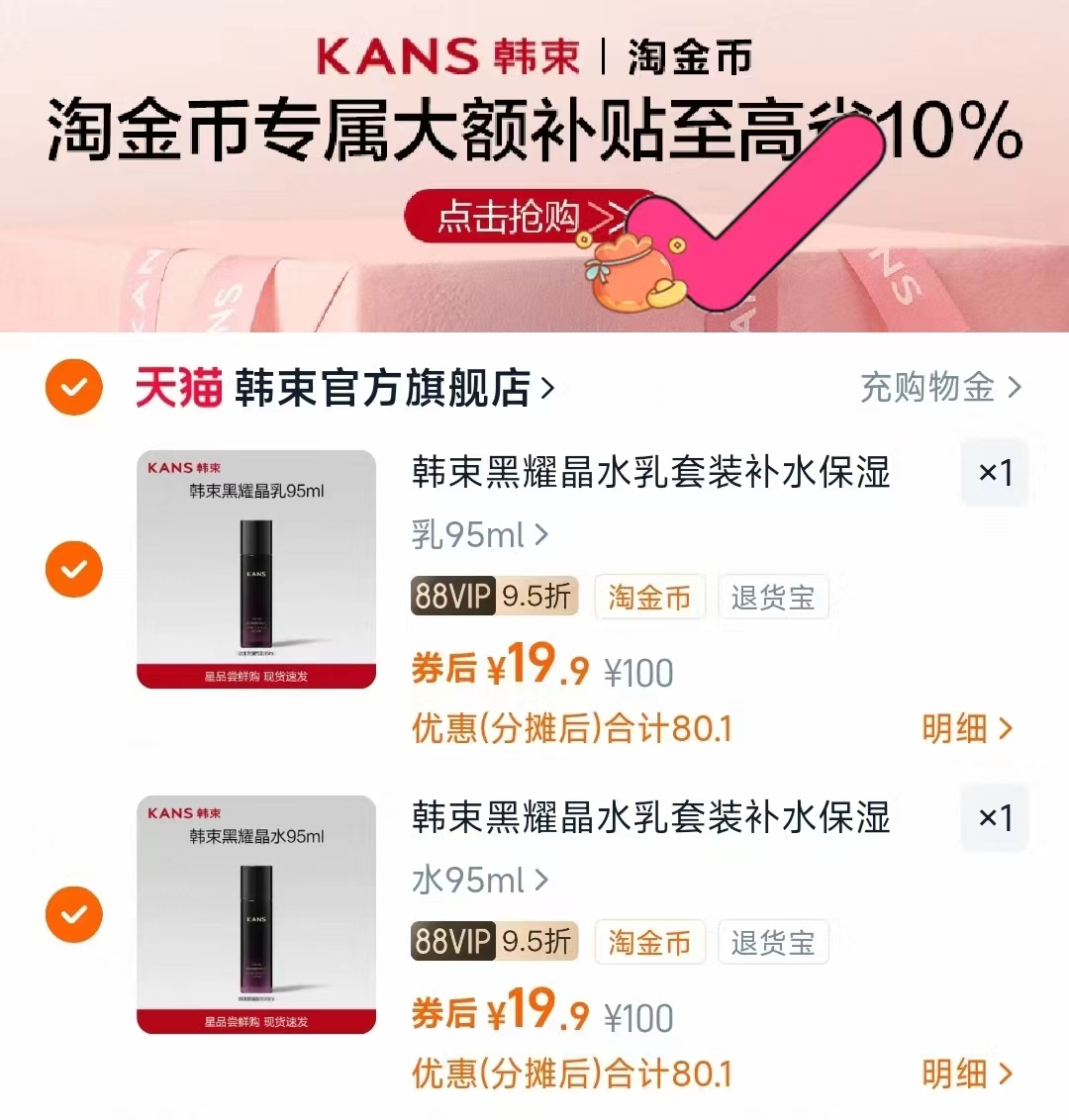Screen dimensions: 1069x1120
Task: Click the 淘金币 tag on the first product
Action: tap(649, 597)
